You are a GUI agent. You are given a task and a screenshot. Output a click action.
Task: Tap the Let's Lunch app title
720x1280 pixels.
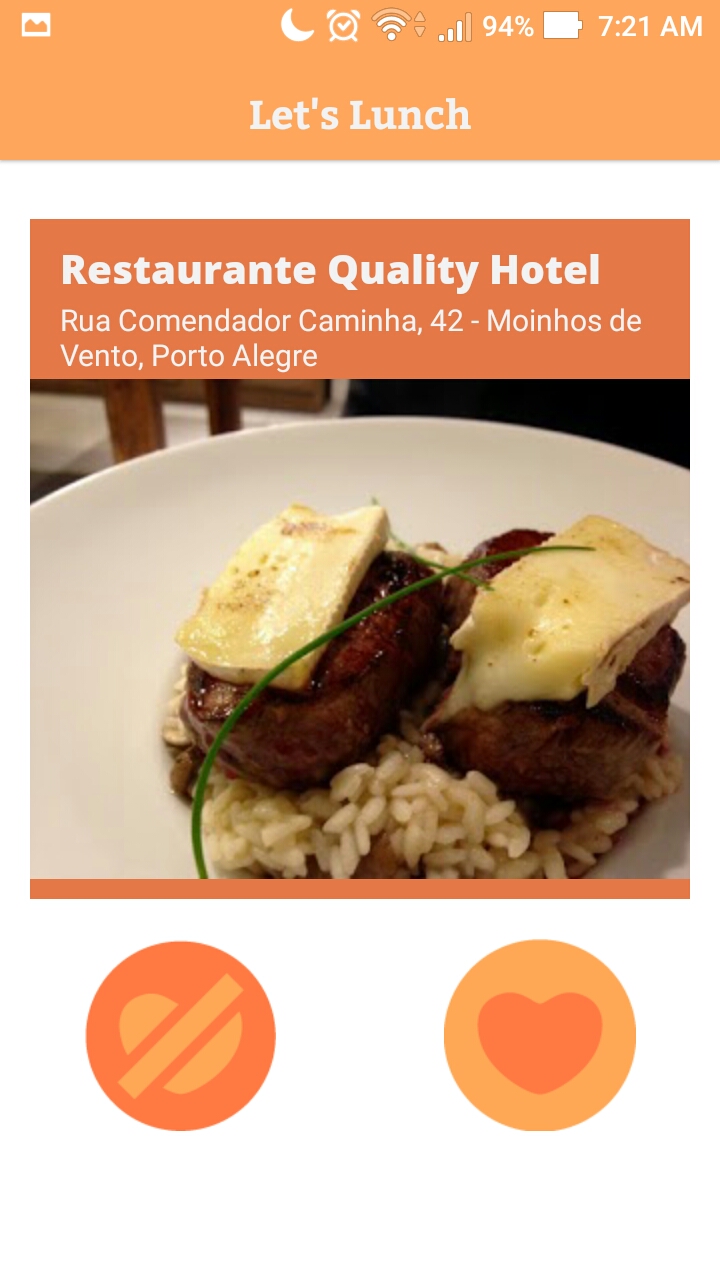click(359, 114)
